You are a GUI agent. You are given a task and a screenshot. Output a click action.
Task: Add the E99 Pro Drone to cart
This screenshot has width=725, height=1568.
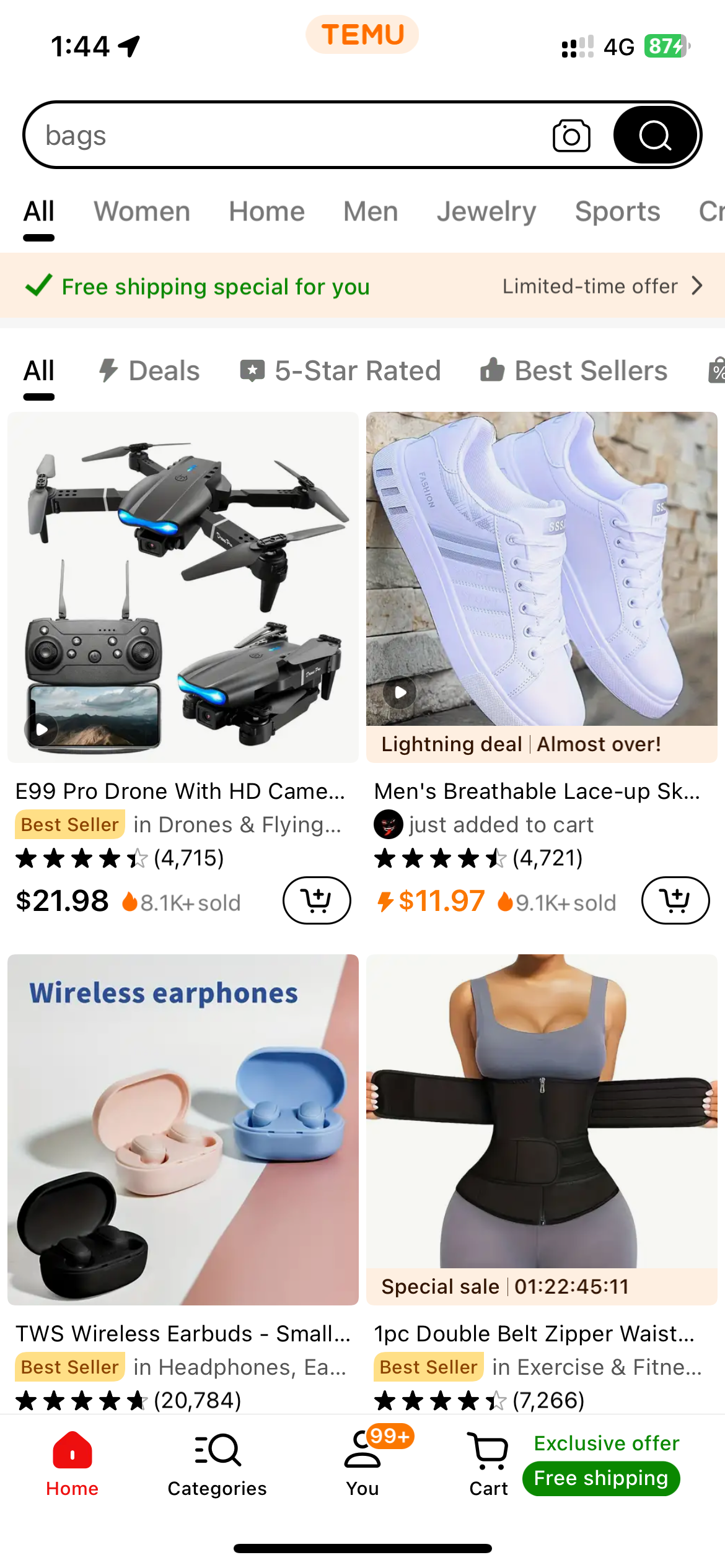(317, 900)
